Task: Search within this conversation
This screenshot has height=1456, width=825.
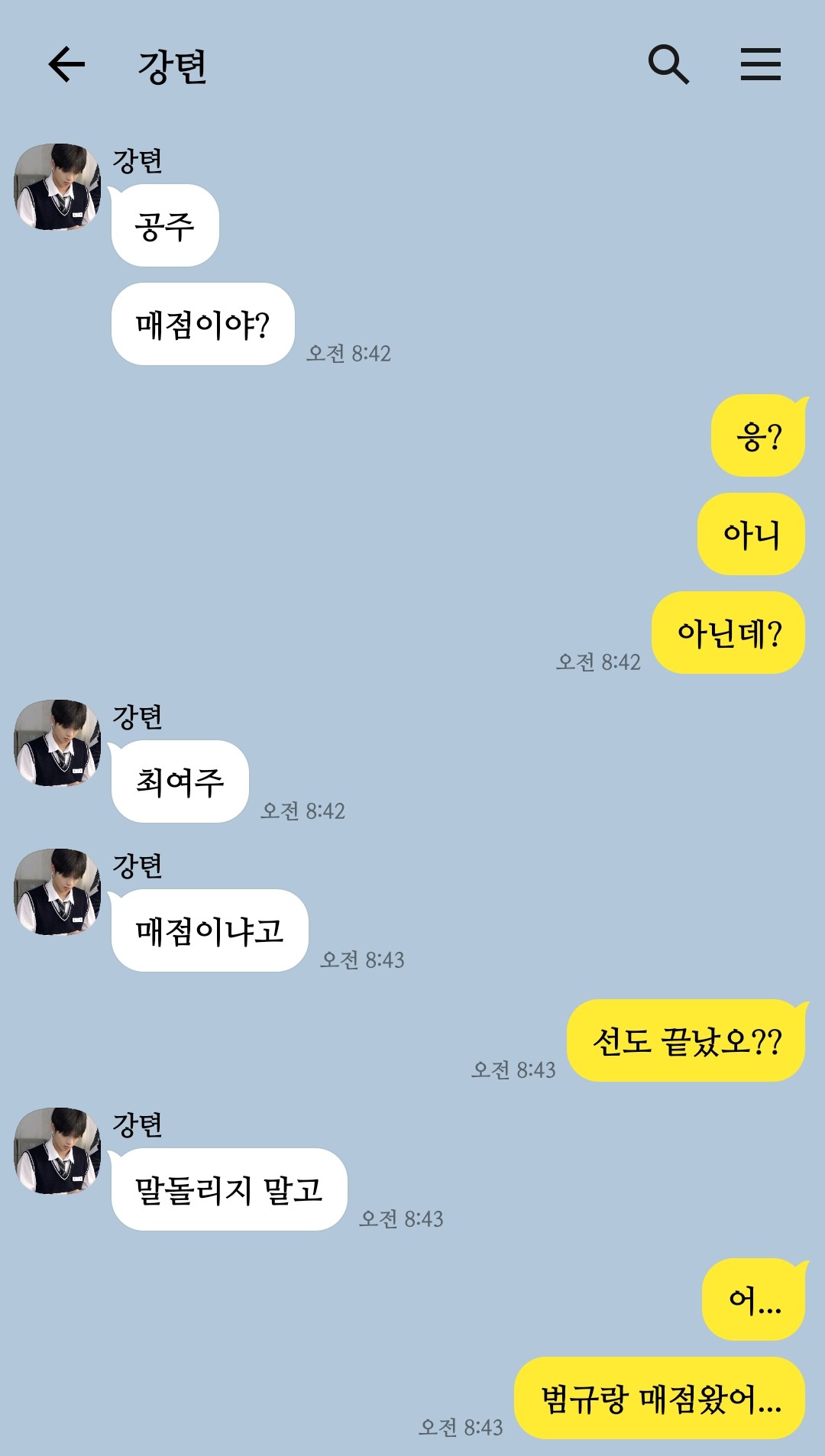Action: point(668,64)
